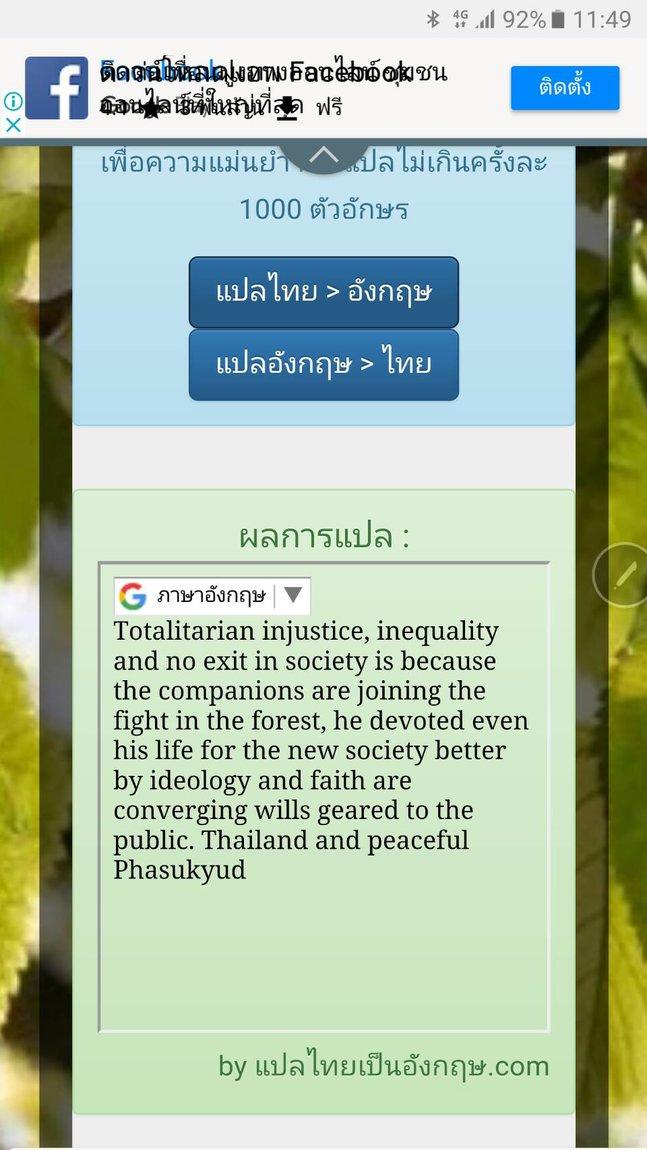Tap the ติดตั้ง install button in ad
Viewport: 647px width, 1150px height.
565,88
